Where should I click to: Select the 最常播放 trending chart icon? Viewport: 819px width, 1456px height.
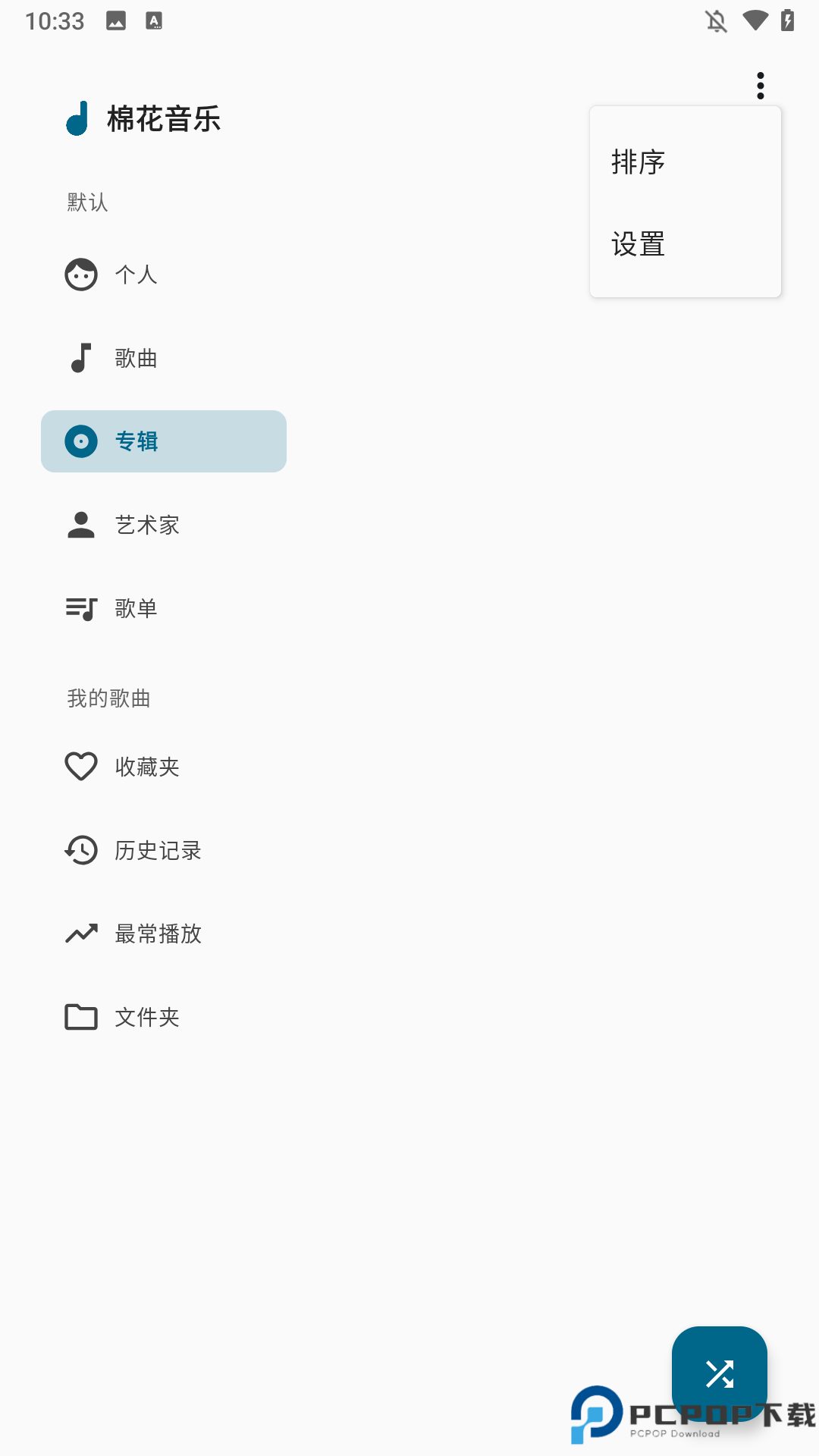[x=81, y=934]
